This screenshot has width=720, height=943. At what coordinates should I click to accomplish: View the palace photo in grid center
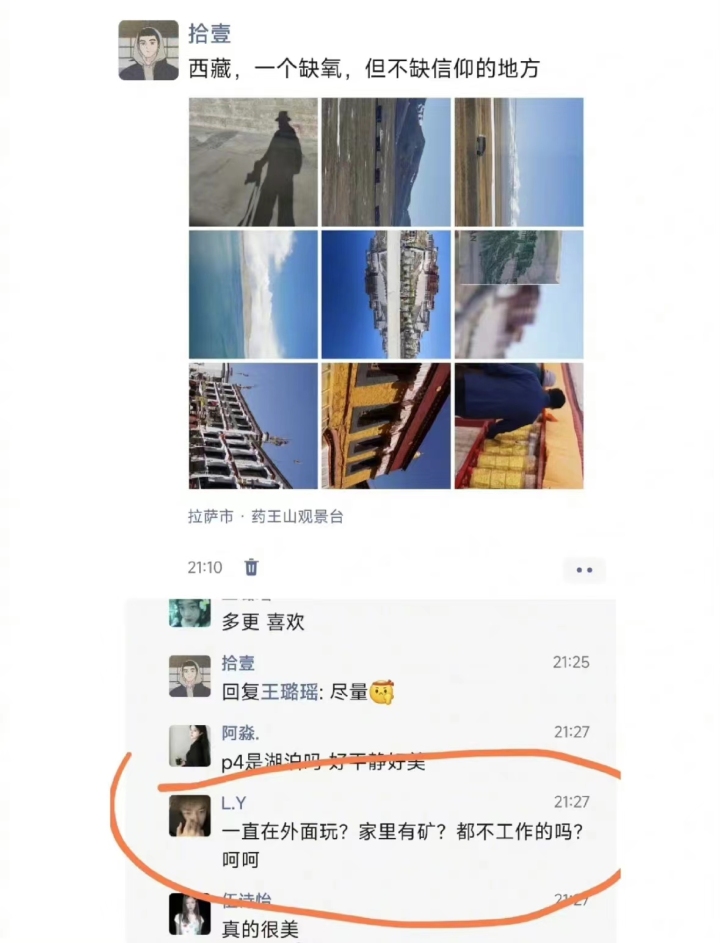385,294
